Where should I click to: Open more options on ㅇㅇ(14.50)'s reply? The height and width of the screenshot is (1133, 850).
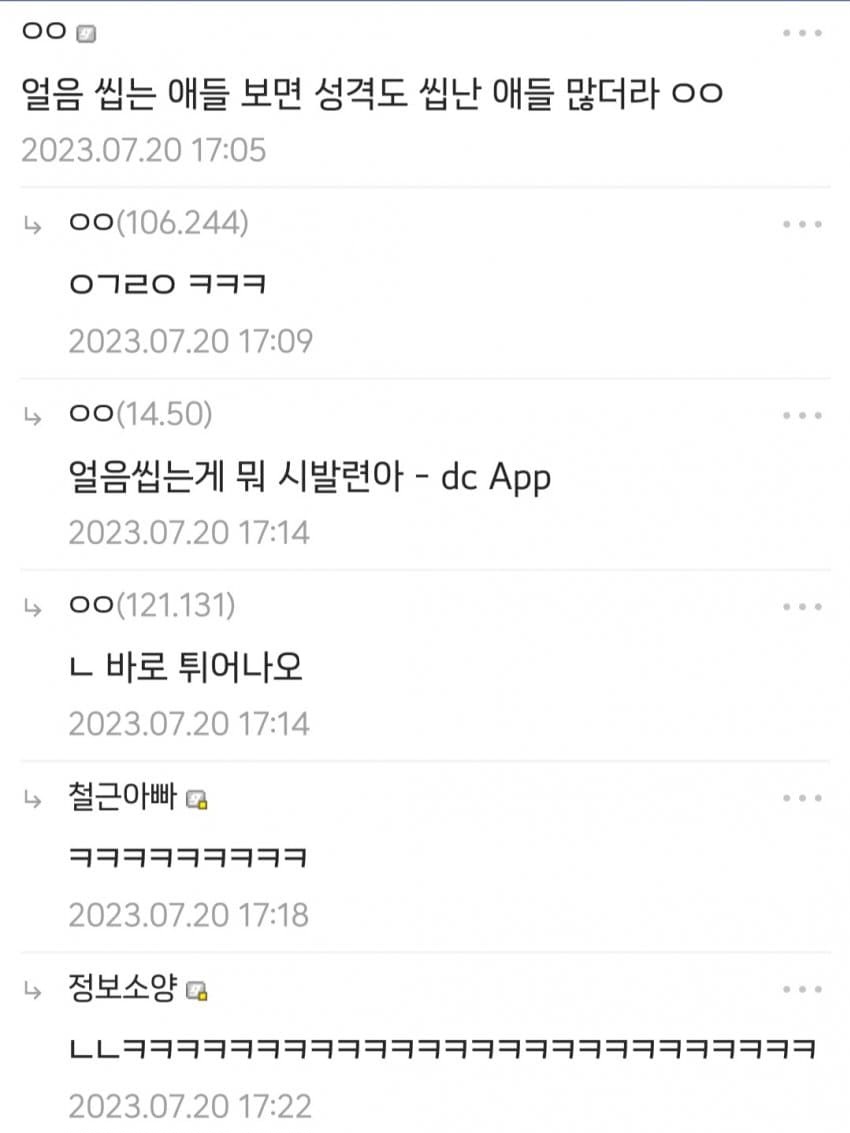802,415
